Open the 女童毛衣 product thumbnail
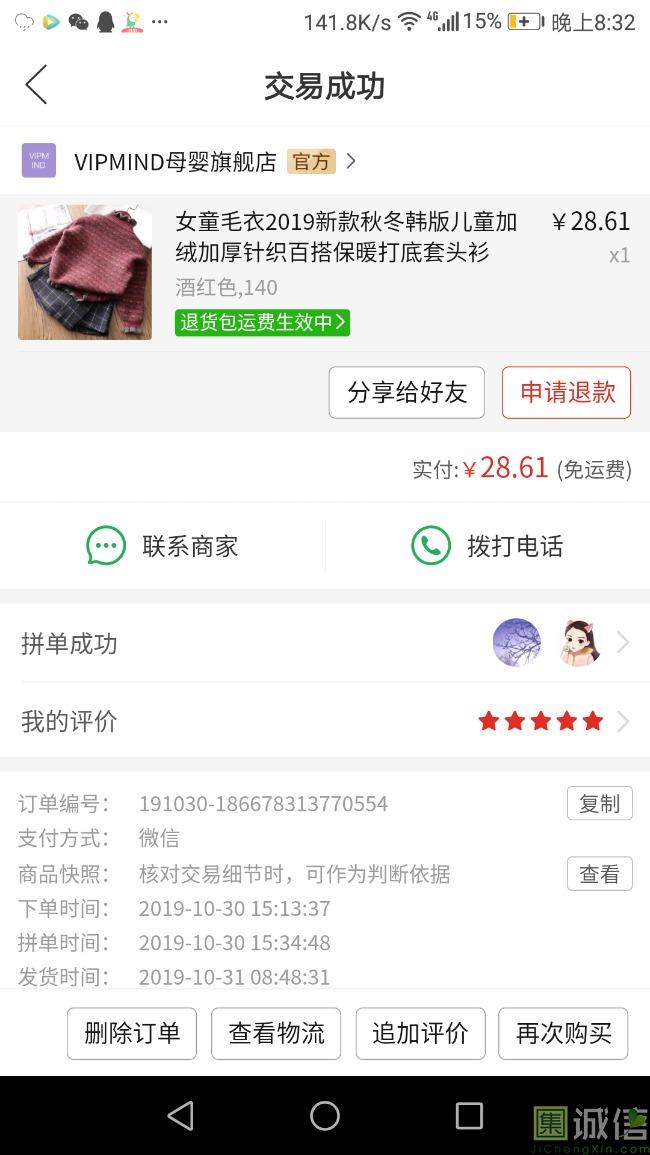 tap(85, 273)
